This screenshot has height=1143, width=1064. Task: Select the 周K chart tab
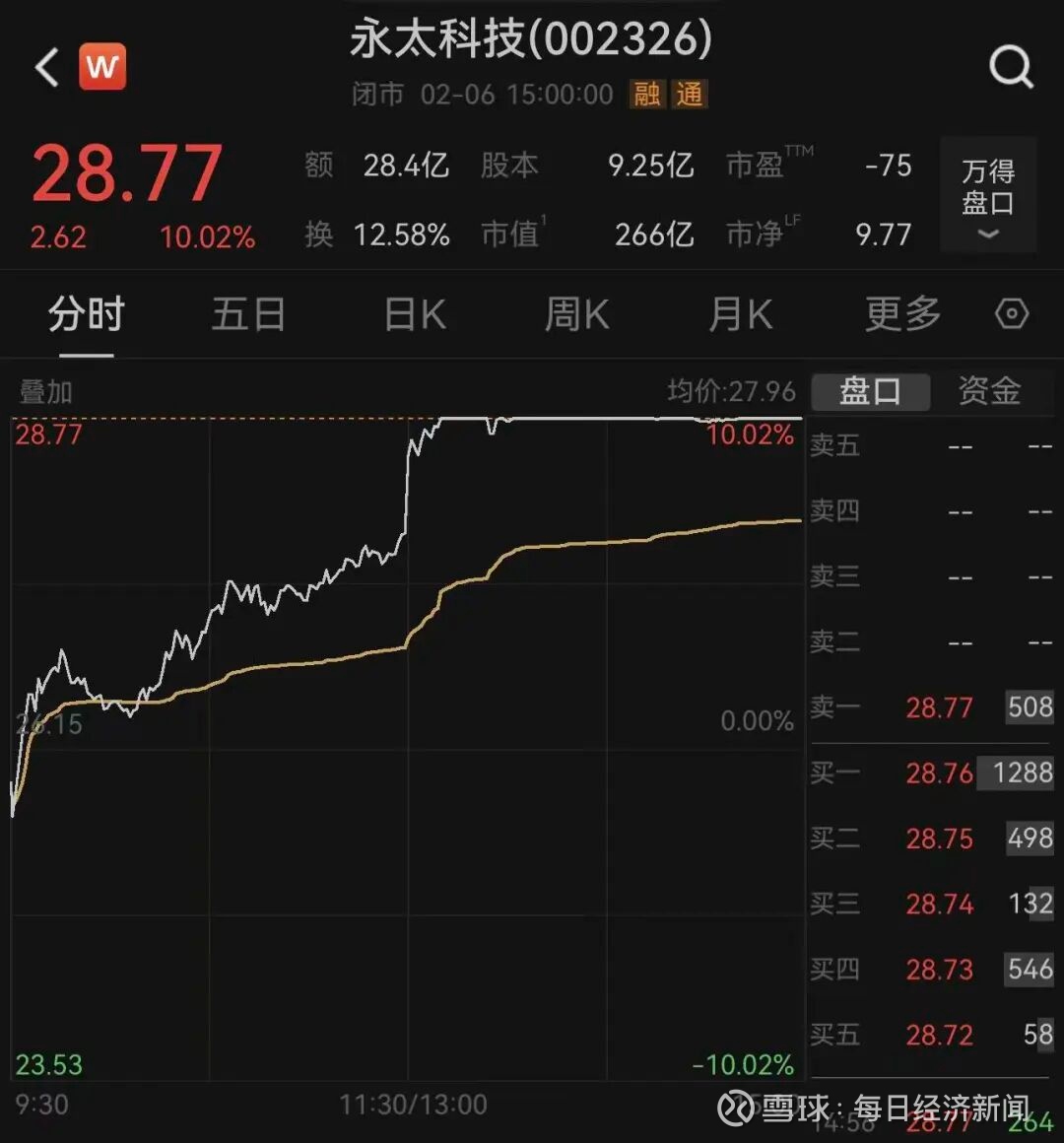coord(577,315)
